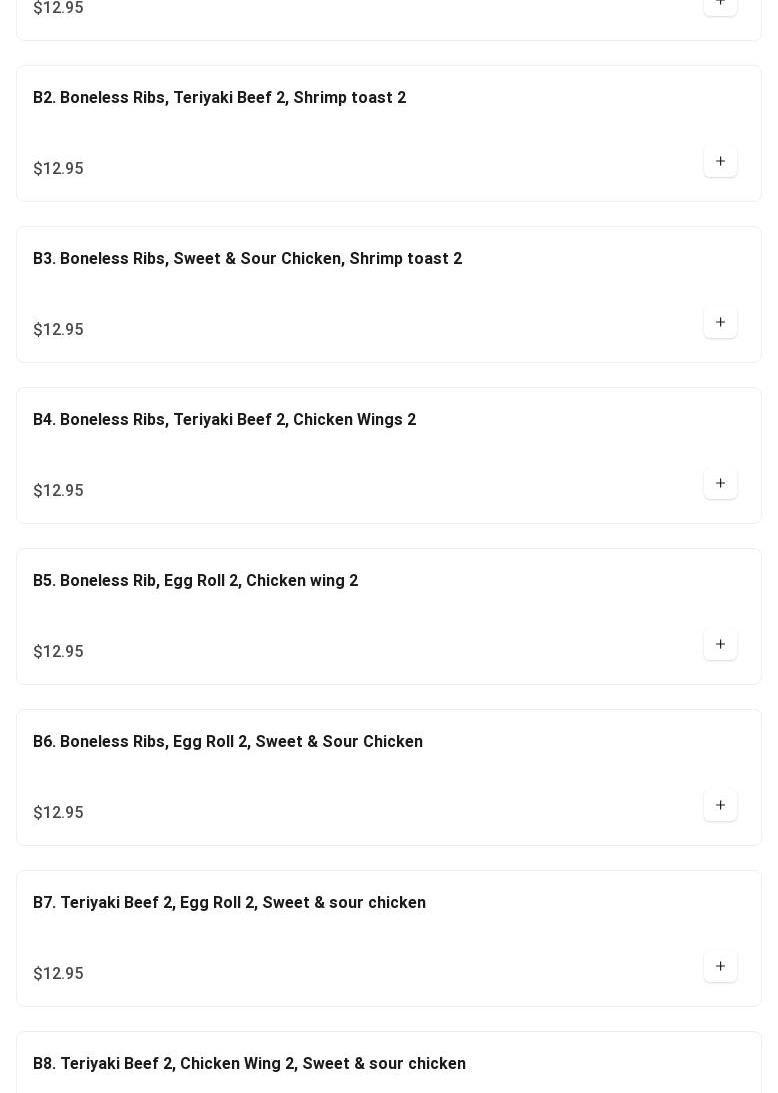Screen dimensions: 778x1093
Task: Add B6 Boneless Ribs, Egg Roll, Sweet & Sour Chicken
Action: pos(720,806)
